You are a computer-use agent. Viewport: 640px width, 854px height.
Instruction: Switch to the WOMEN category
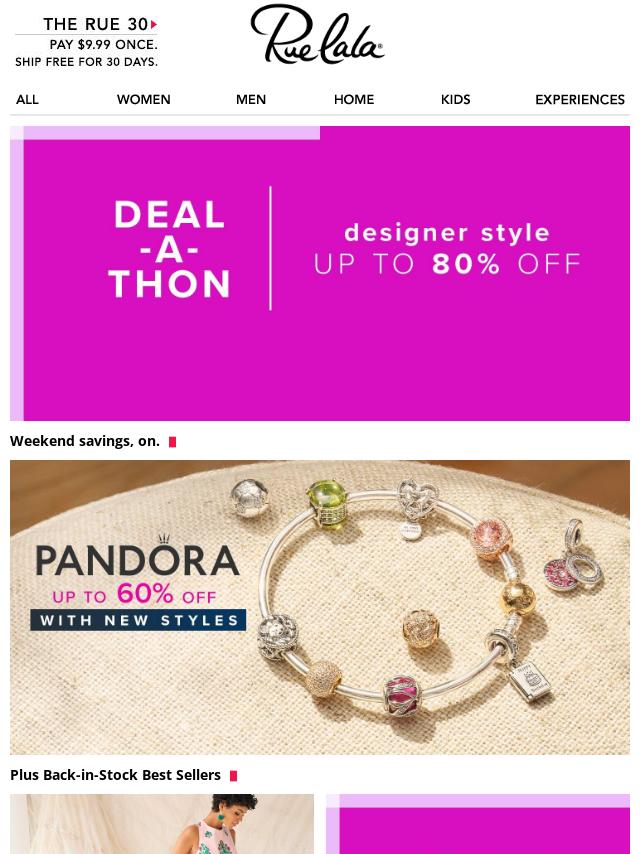click(143, 100)
